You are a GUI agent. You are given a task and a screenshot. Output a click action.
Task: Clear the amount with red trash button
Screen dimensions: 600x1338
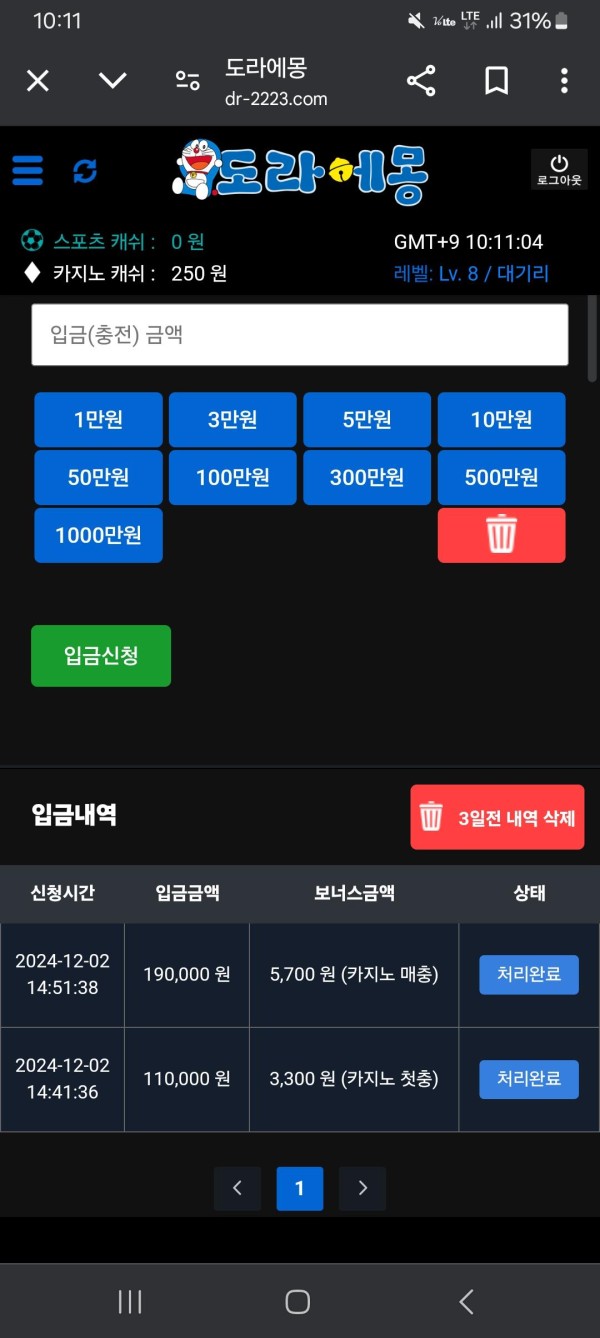501,535
